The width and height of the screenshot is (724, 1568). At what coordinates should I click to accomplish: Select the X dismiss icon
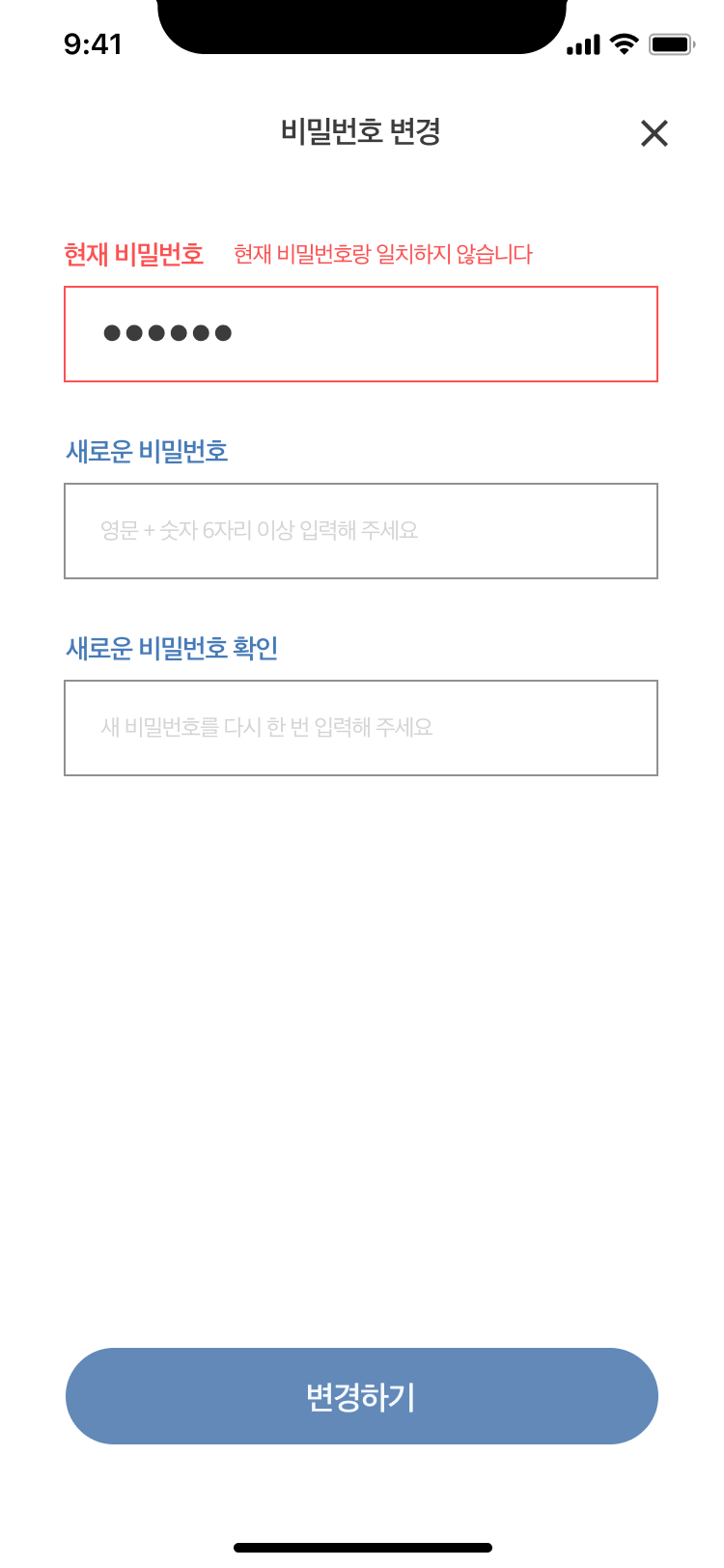click(654, 133)
